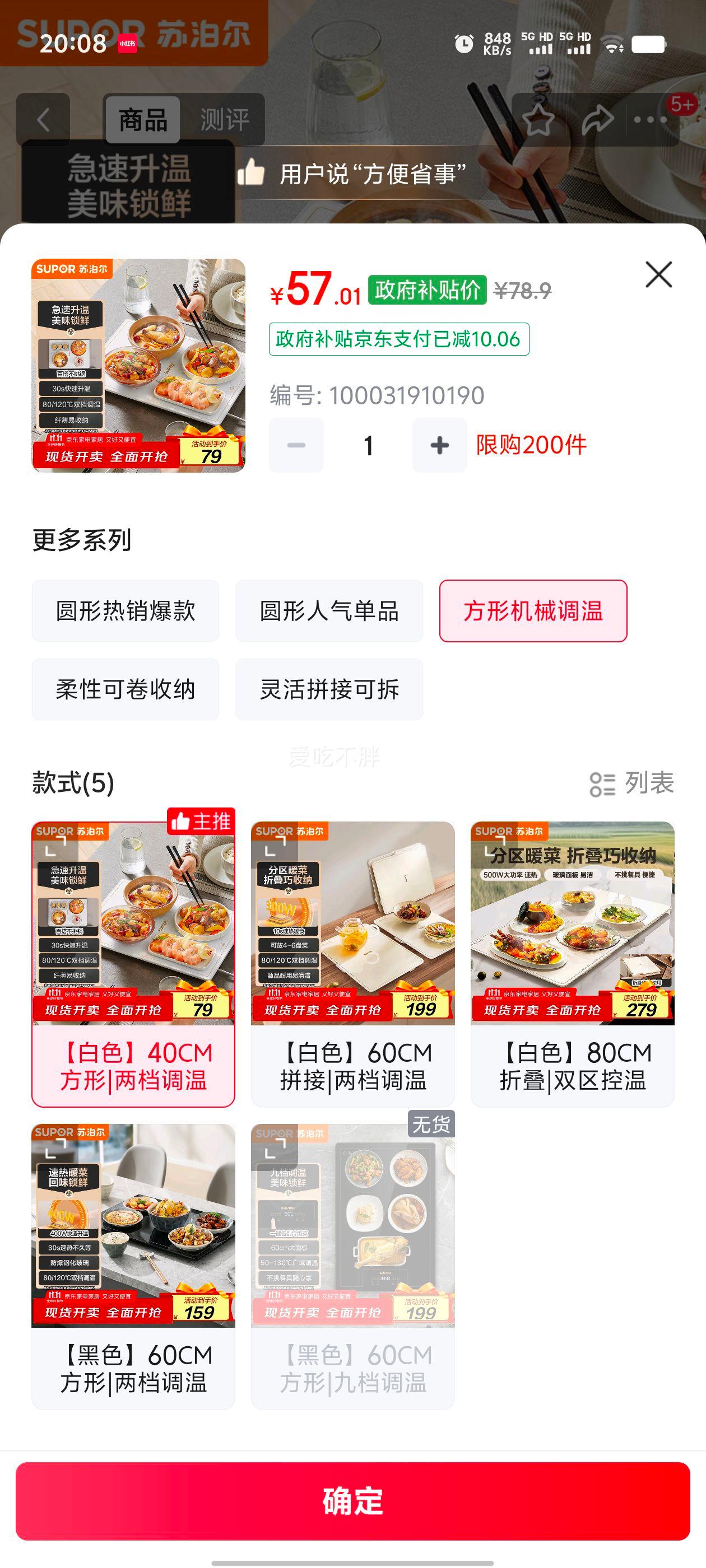Choose the 灵活拼接可拆 series chip
The image size is (706, 1568).
pyautogui.click(x=329, y=689)
